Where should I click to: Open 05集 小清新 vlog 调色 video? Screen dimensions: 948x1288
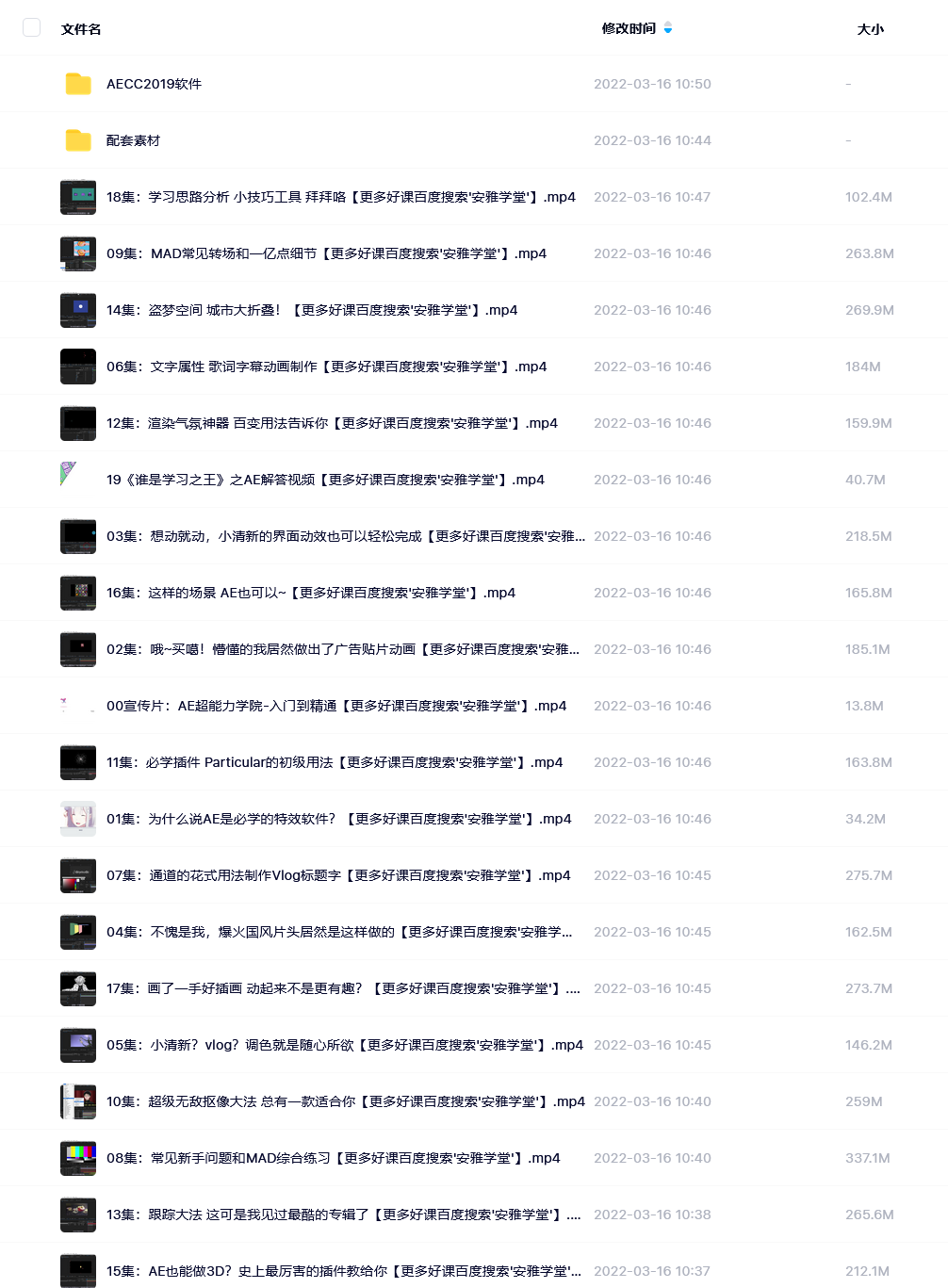pos(344,1045)
